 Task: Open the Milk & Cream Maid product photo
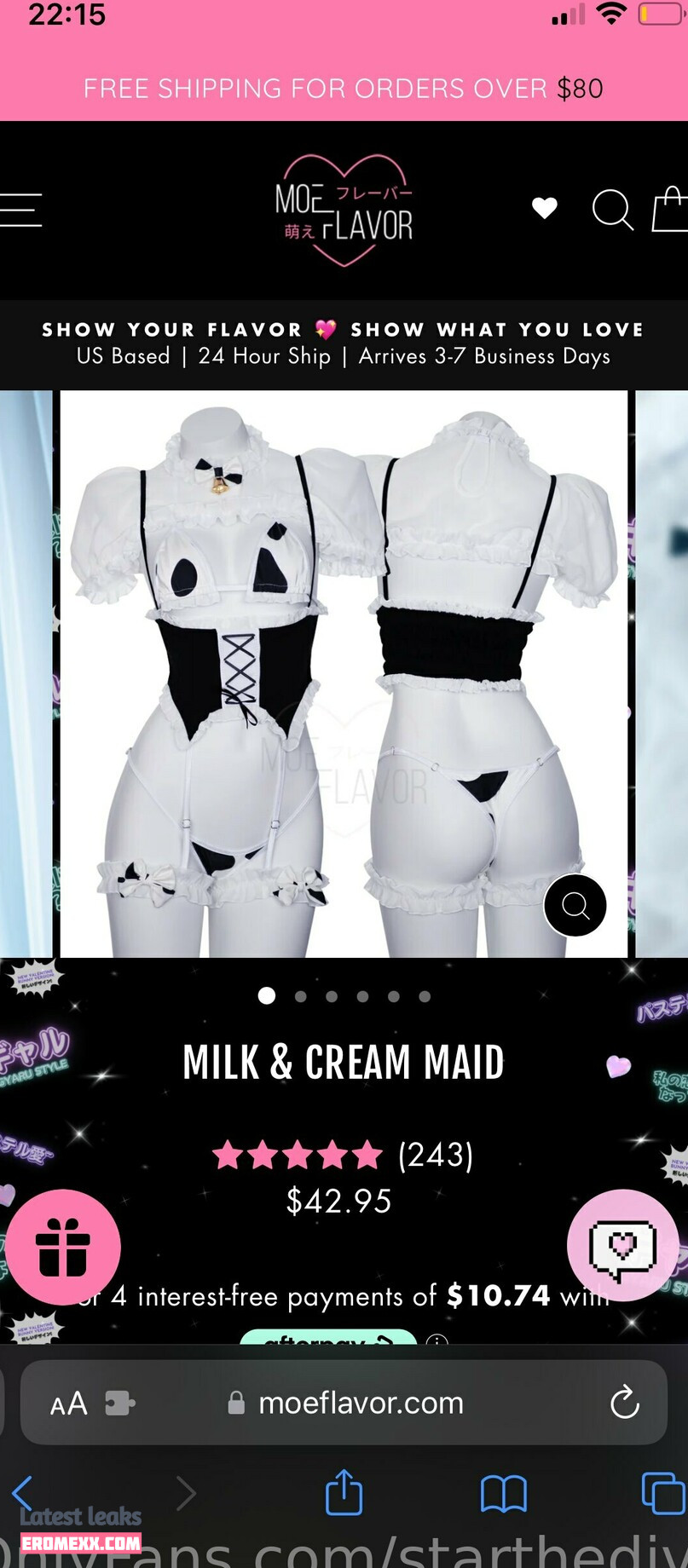point(344,673)
